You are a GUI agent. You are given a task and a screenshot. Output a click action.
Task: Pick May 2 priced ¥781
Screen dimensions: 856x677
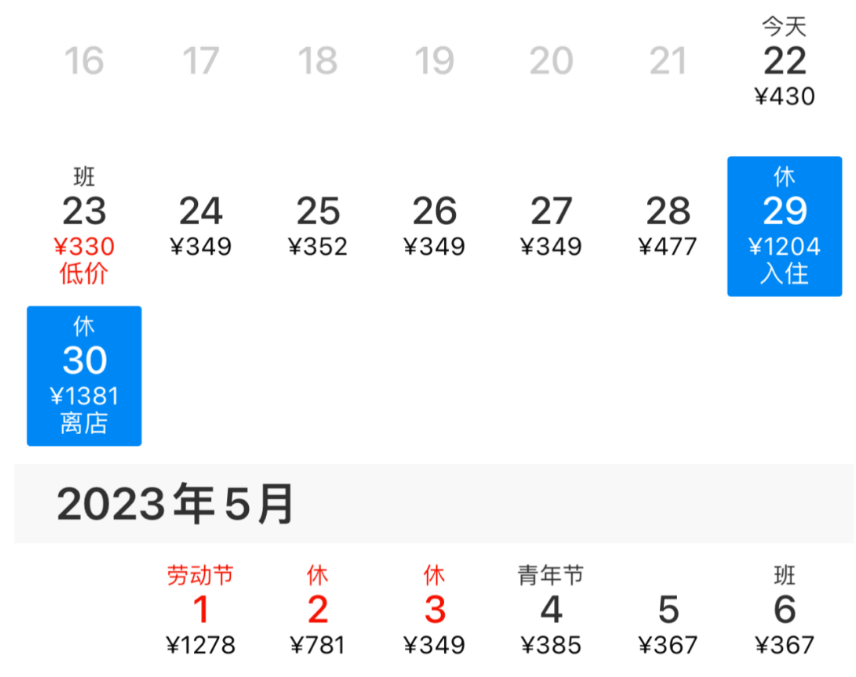[x=318, y=610]
